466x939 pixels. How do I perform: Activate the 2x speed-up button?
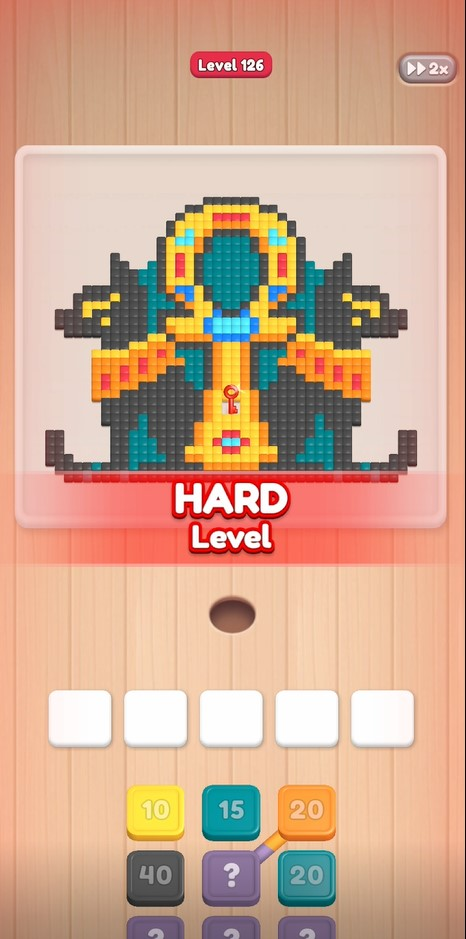(428, 69)
